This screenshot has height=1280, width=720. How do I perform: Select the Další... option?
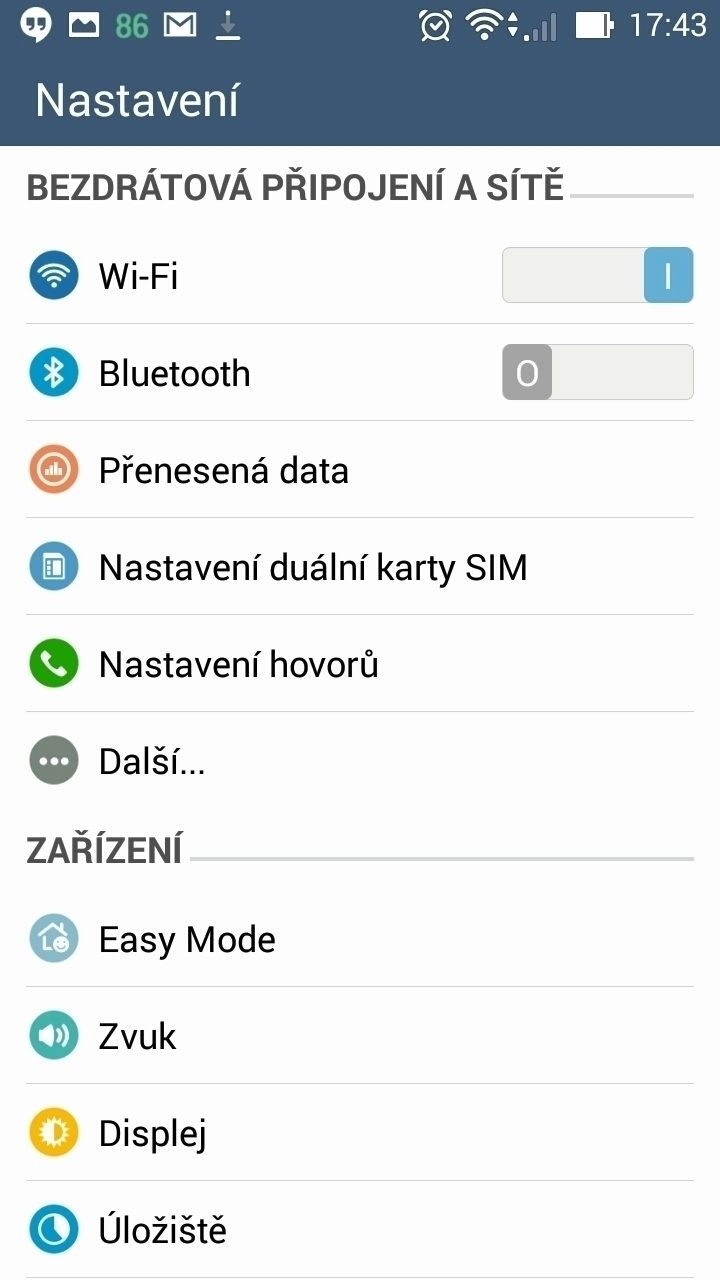click(x=360, y=762)
